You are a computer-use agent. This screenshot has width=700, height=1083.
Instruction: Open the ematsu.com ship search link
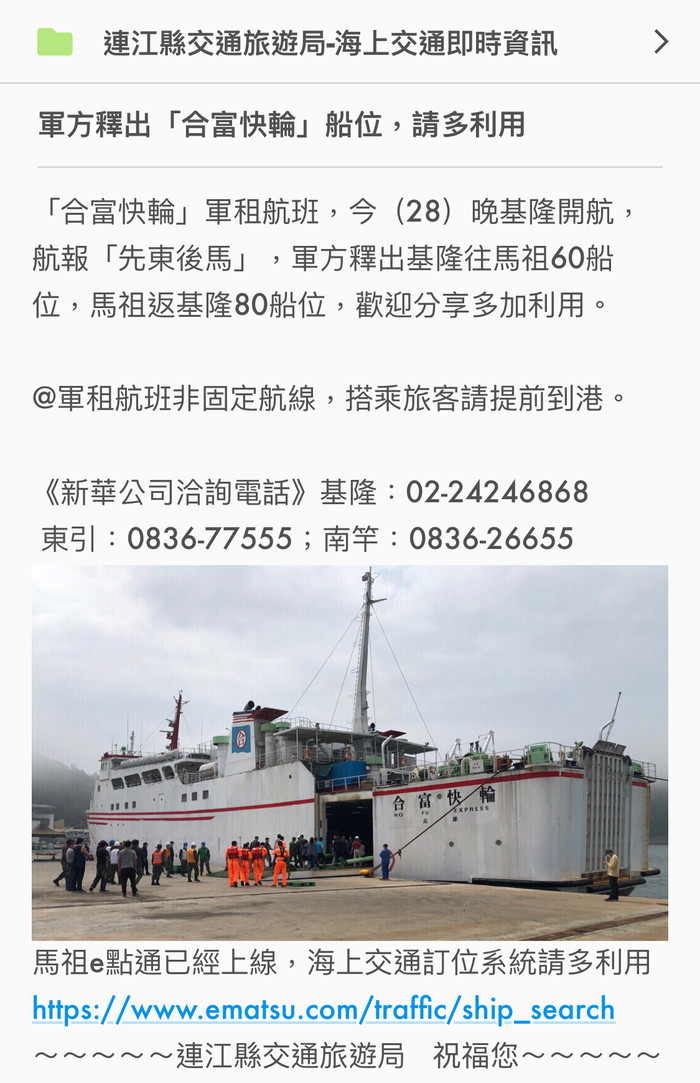[323, 1009]
